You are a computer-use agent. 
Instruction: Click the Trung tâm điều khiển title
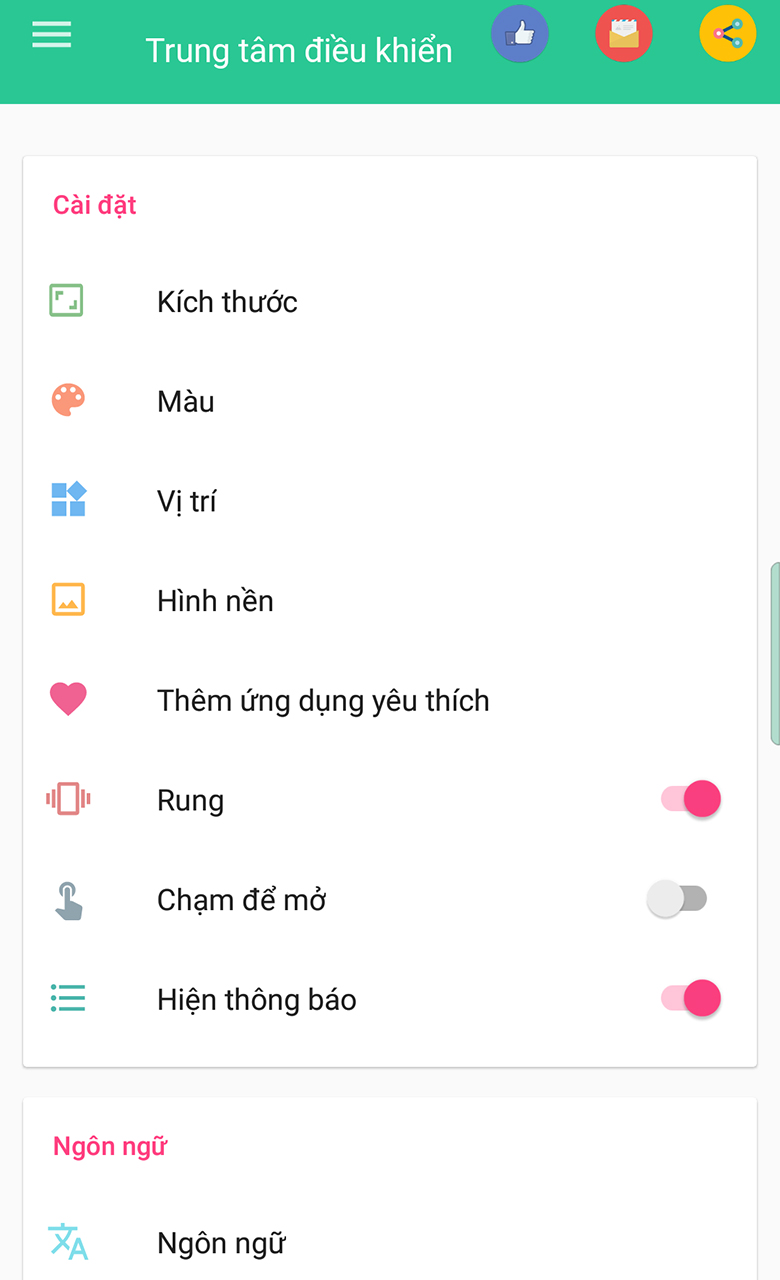tap(300, 49)
